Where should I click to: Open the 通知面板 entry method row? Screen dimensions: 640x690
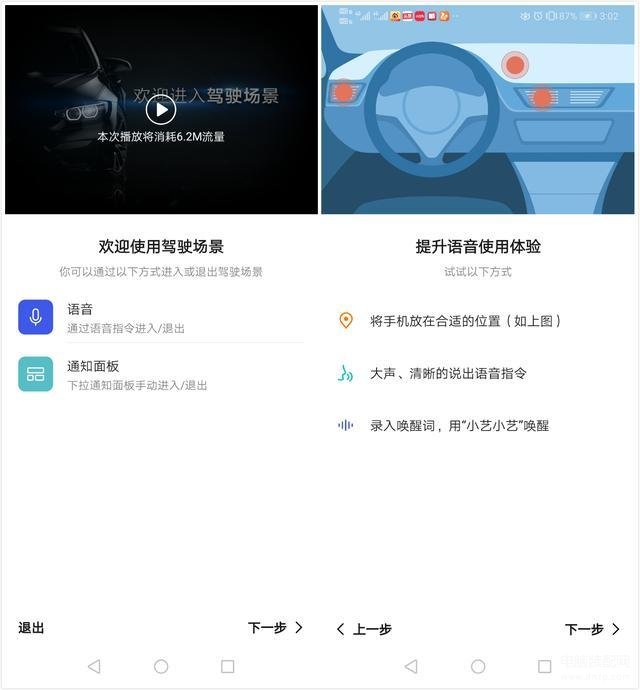(160, 374)
